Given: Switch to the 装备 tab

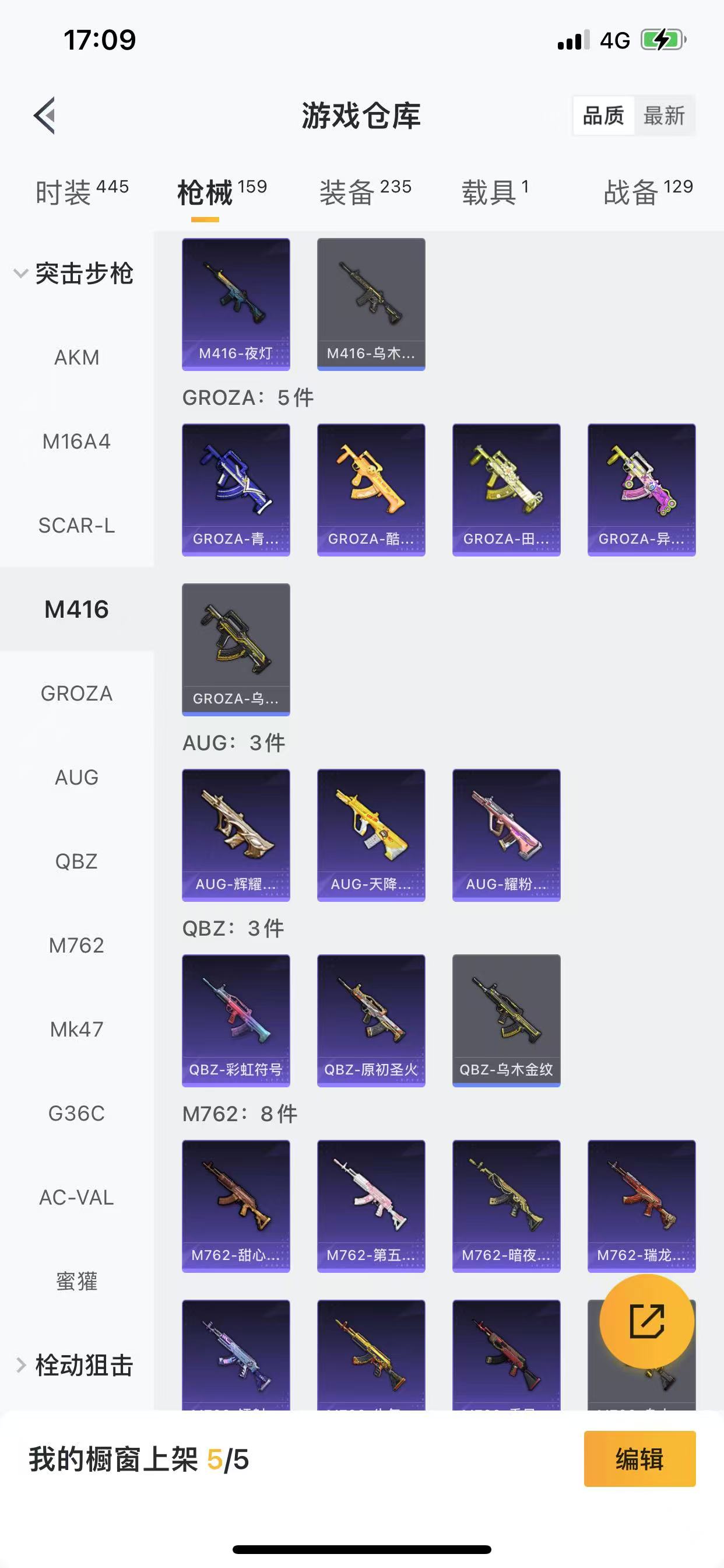Looking at the screenshot, I should pos(365,192).
